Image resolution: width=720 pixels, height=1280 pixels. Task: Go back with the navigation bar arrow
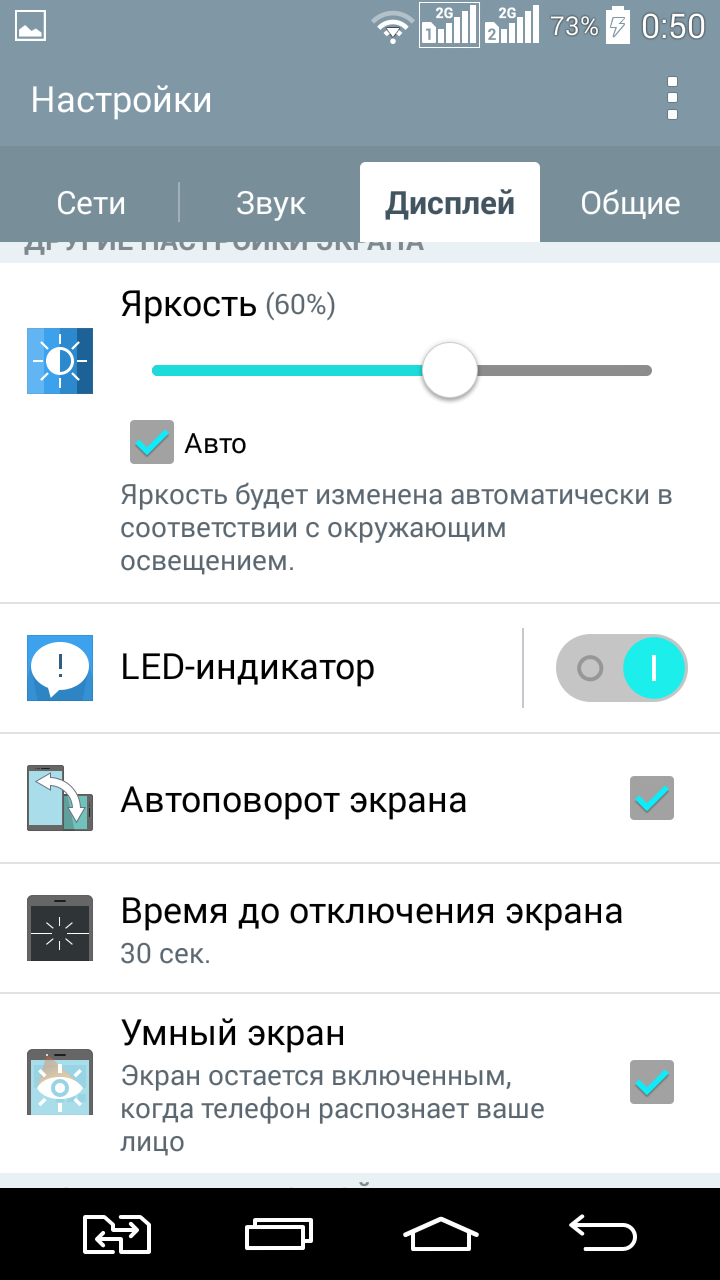602,1233
